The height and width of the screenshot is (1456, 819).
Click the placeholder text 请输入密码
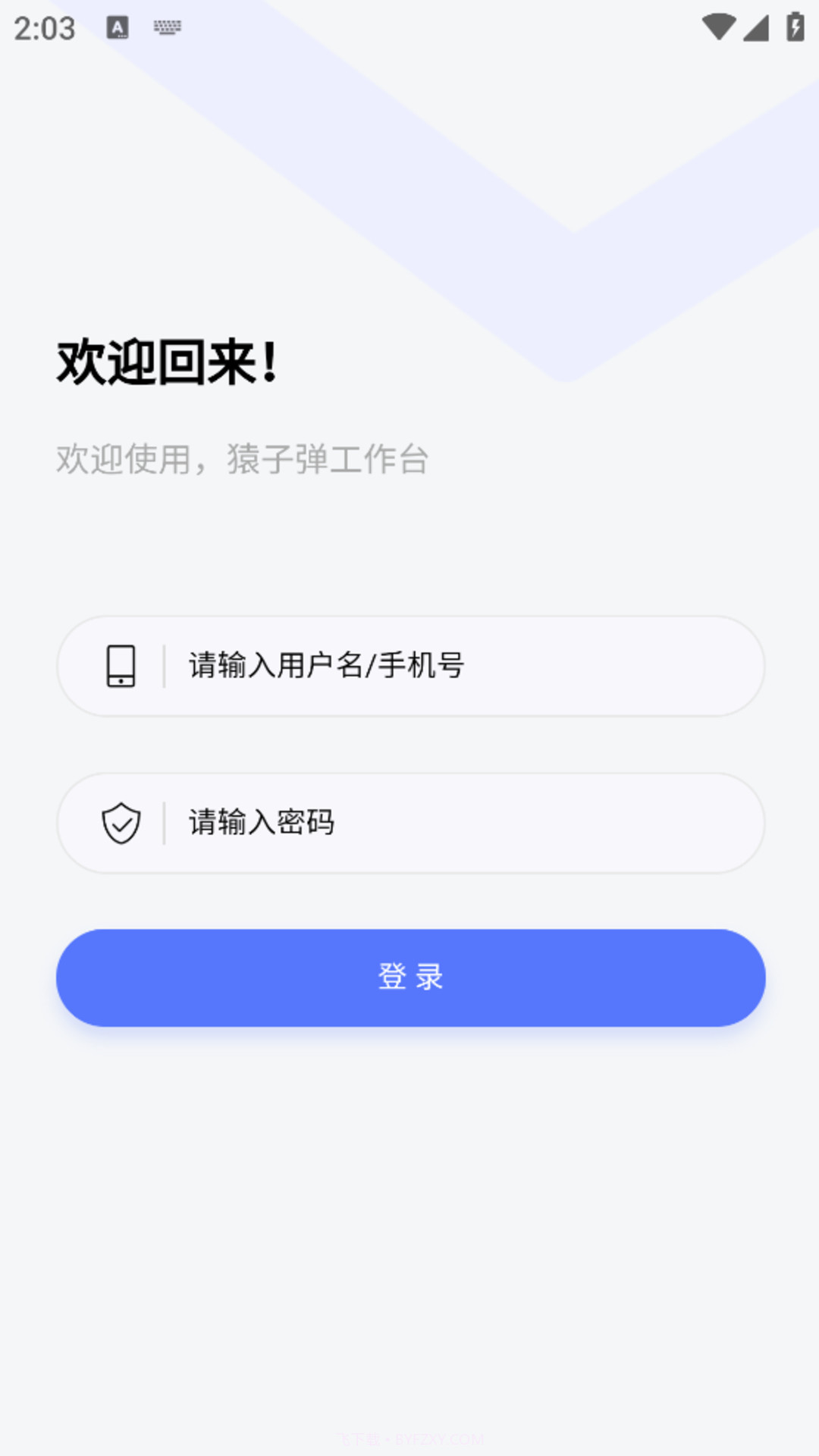pyautogui.click(x=262, y=821)
